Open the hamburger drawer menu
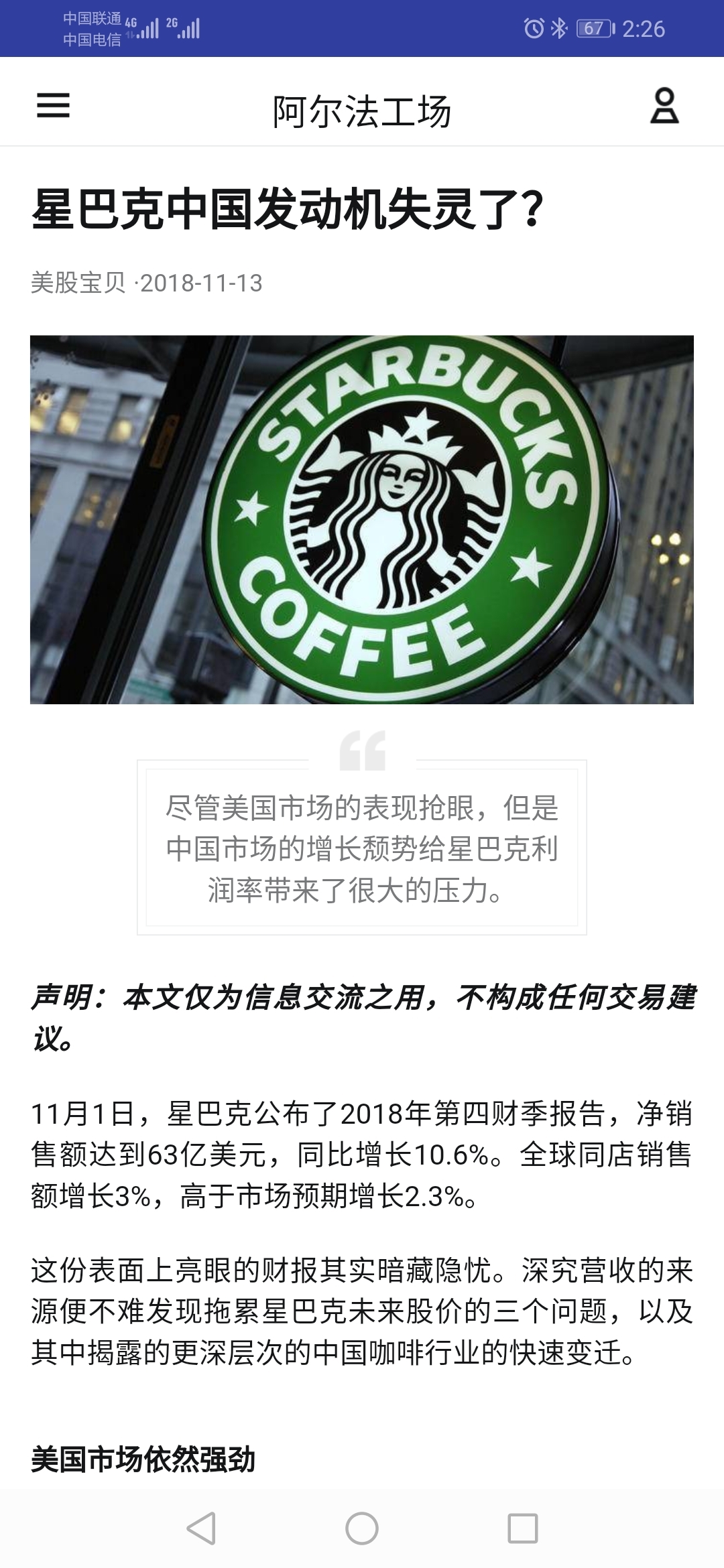Image resolution: width=724 pixels, height=1568 pixels. [x=53, y=106]
